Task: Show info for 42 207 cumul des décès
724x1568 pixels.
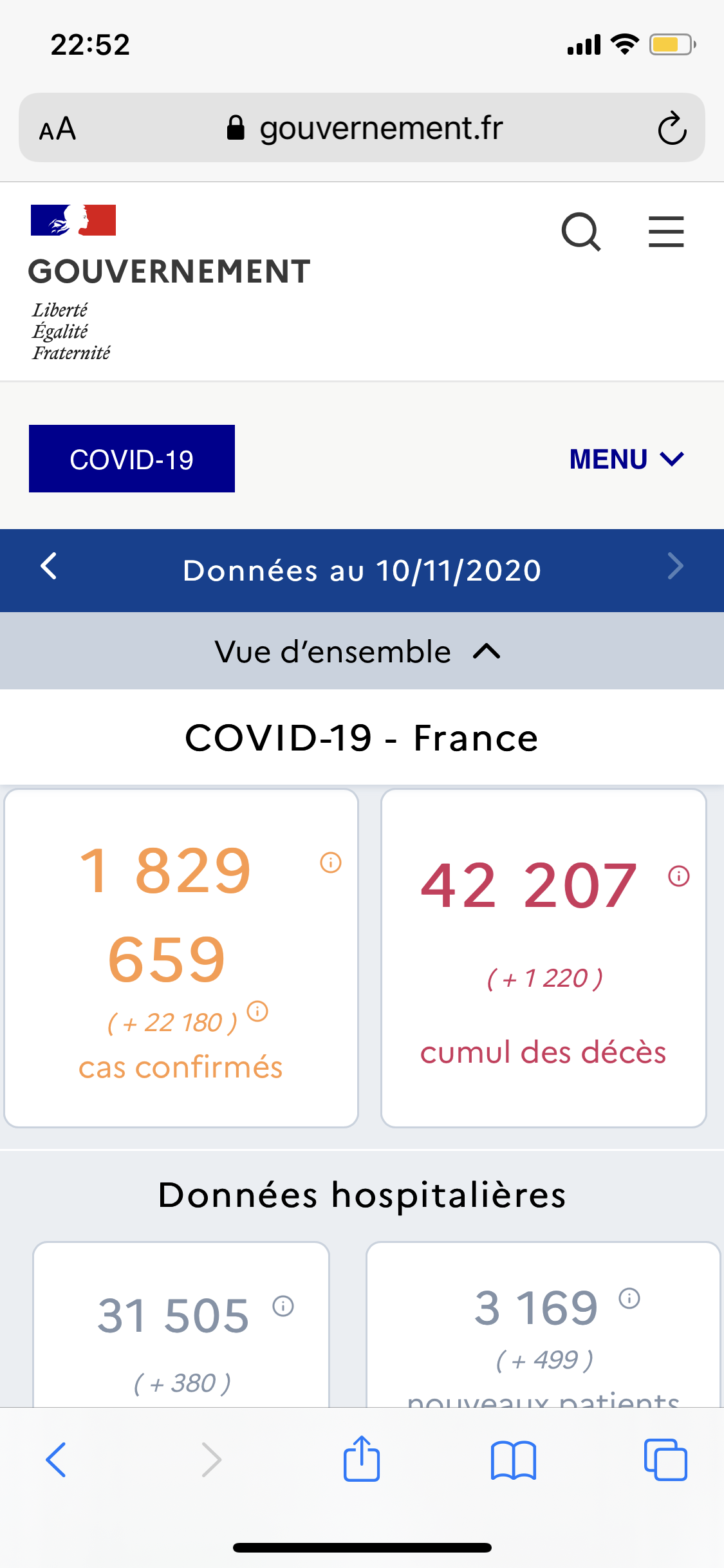Action: click(679, 876)
